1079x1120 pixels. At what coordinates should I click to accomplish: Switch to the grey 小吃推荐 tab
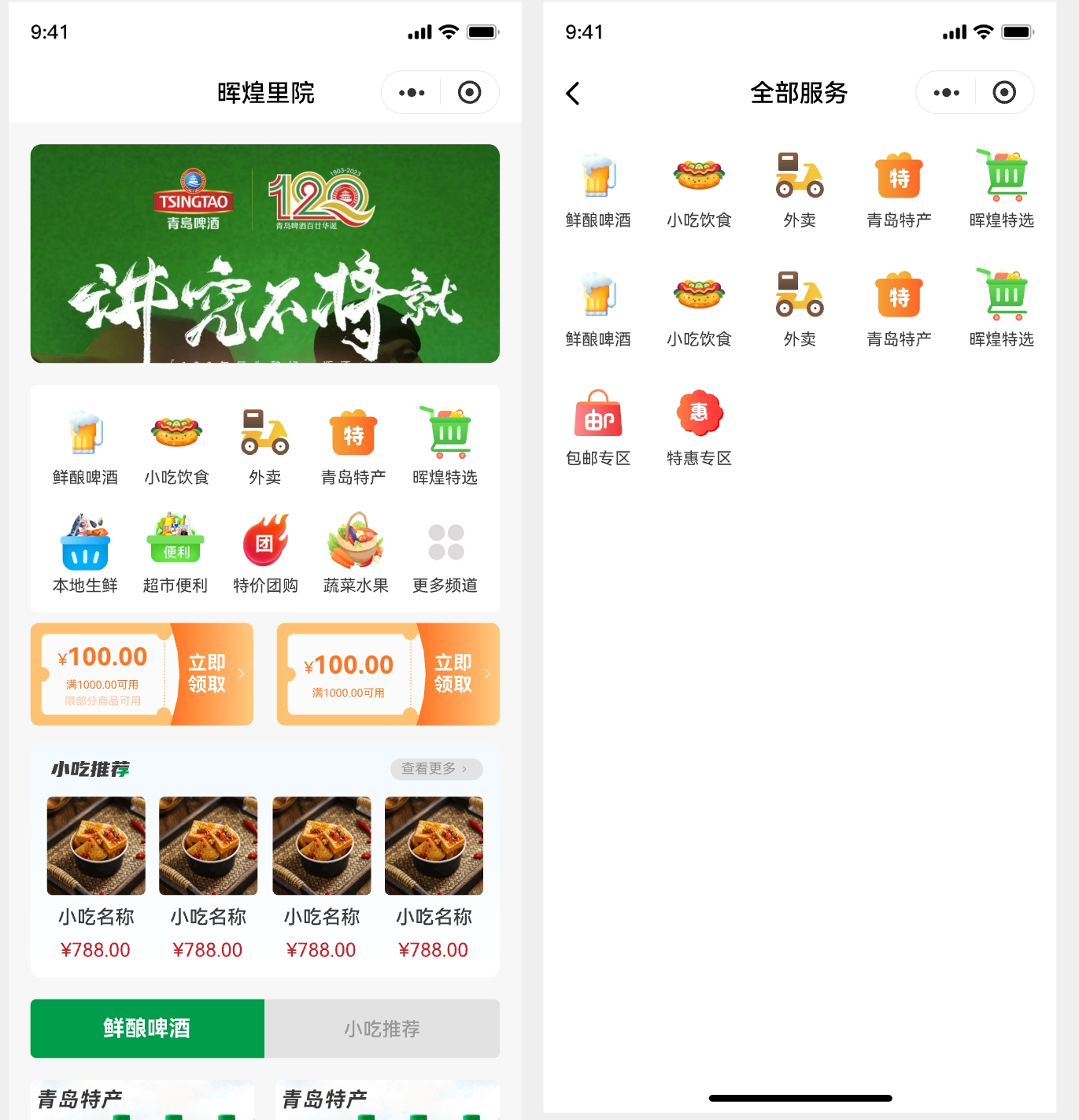coord(382,1028)
